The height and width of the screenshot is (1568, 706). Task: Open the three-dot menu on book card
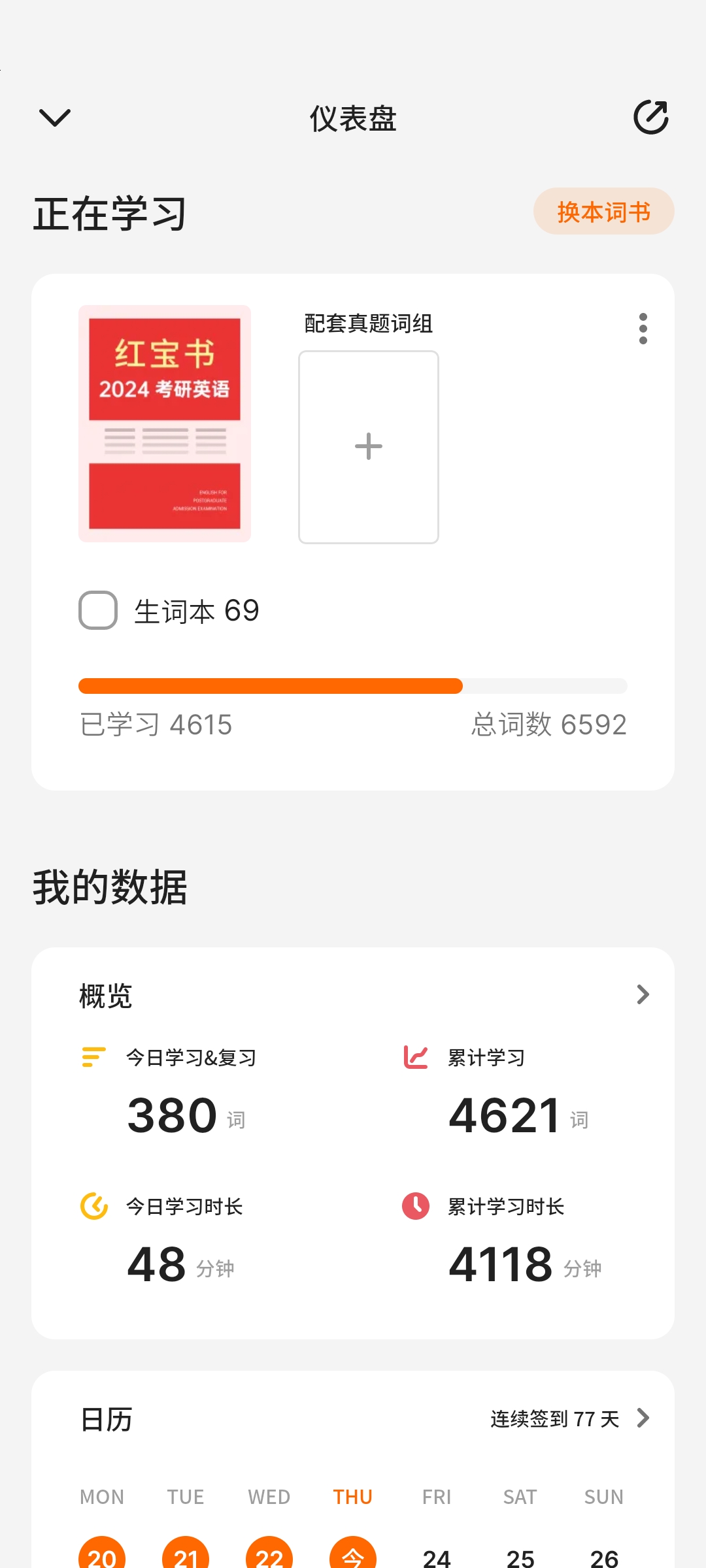tap(643, 328)
